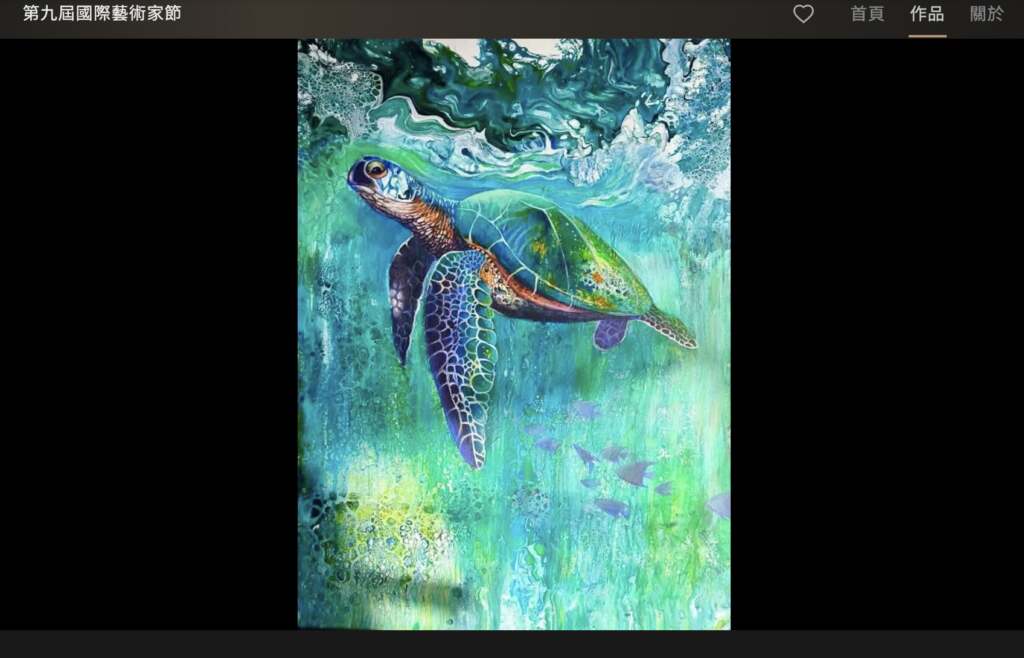Tap the sea turtle painting image

(x=514, y=334)
